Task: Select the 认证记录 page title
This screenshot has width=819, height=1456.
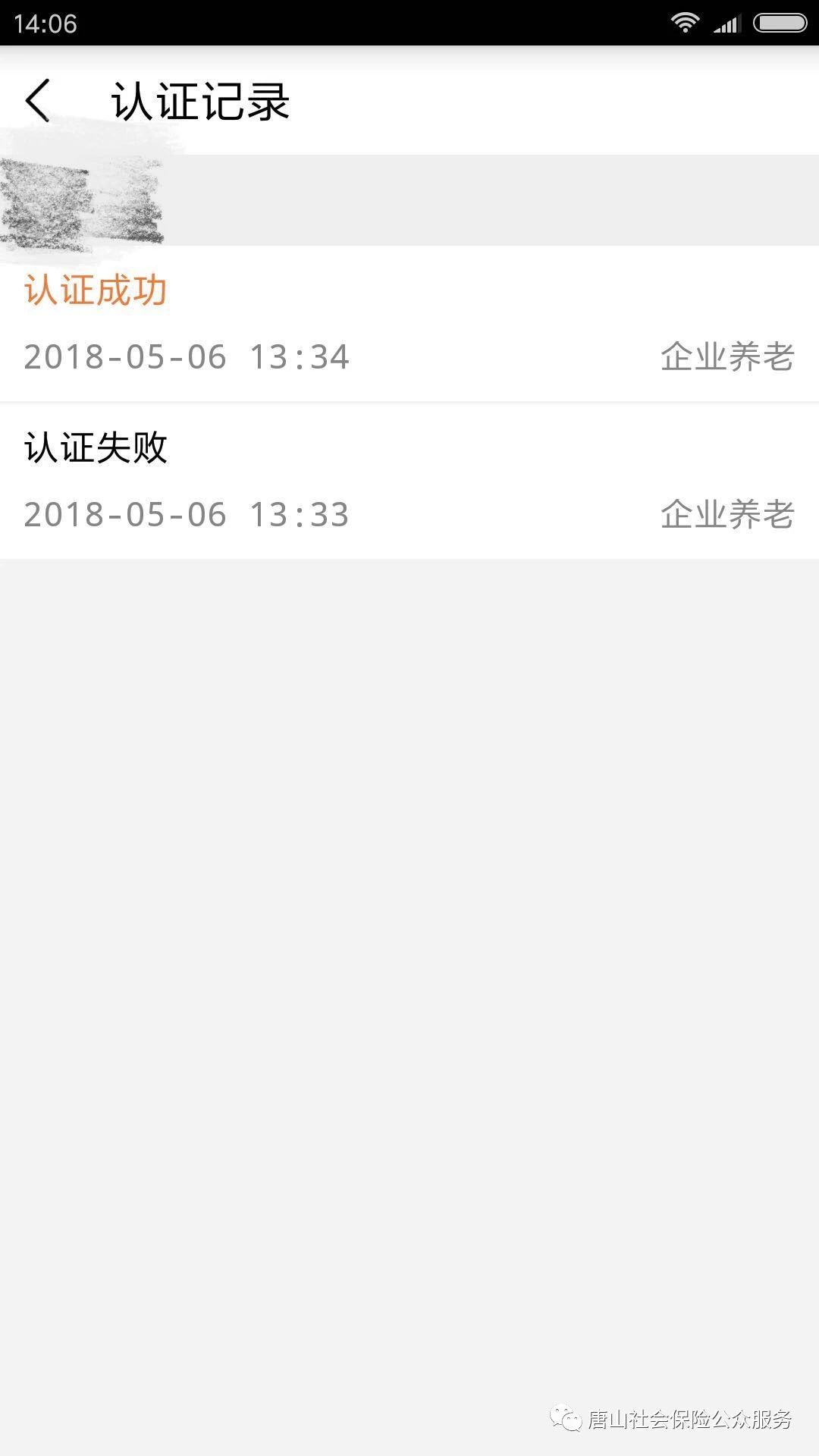Action: pyautogui.click(x=201, y=101)
